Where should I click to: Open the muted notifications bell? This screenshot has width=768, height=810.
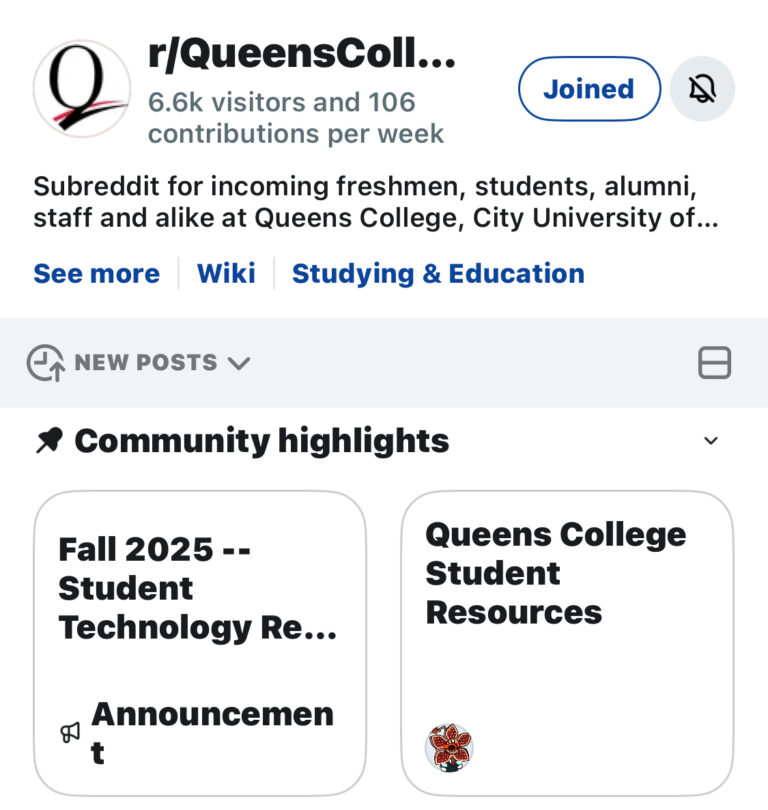pyautogui.click(x=702, y=89)
